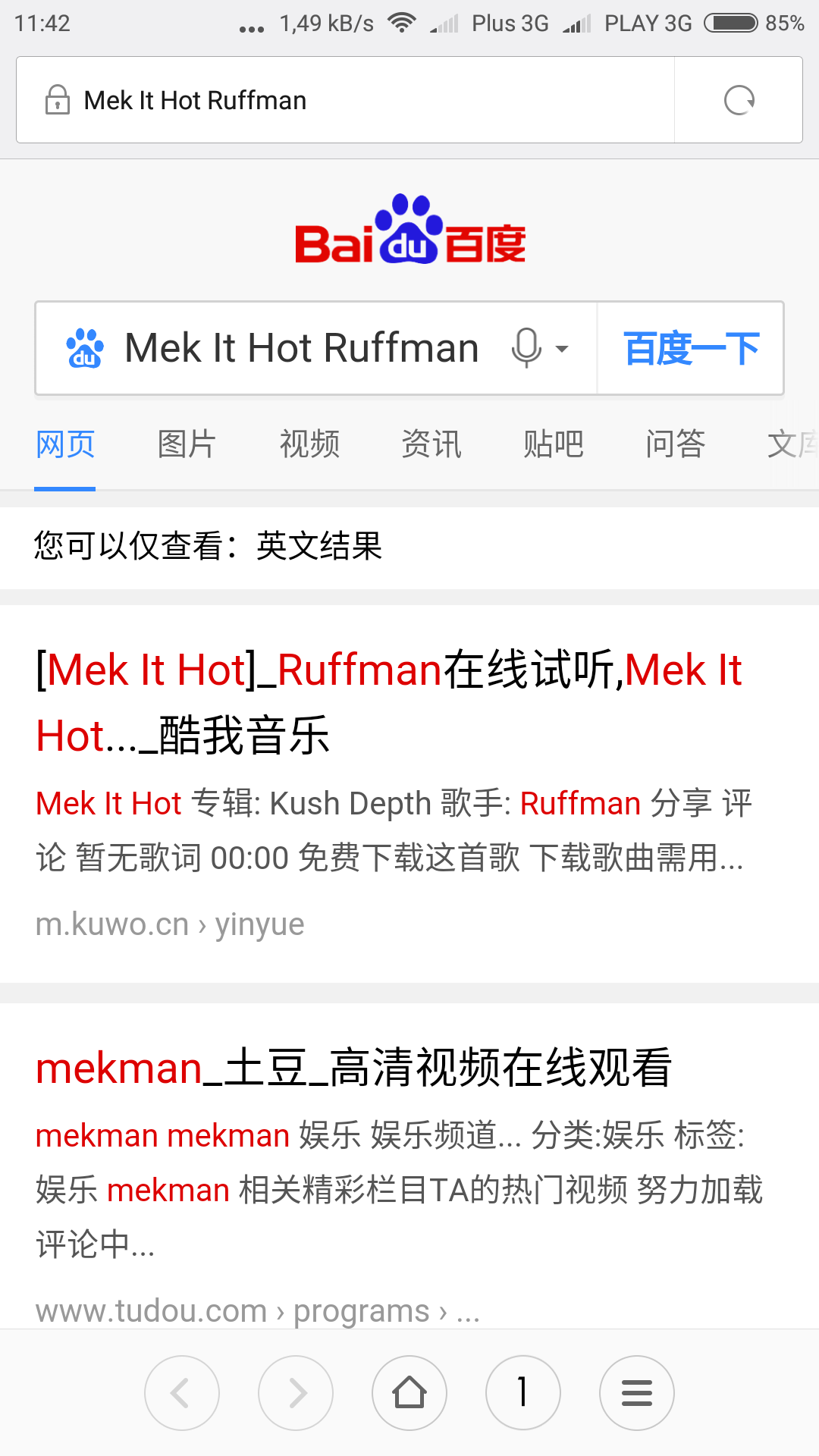Image resolution: width=819 pixels, height=1456 pixels.
Task: Switch to the 图片 tab
Action: [x=187, y=444]
